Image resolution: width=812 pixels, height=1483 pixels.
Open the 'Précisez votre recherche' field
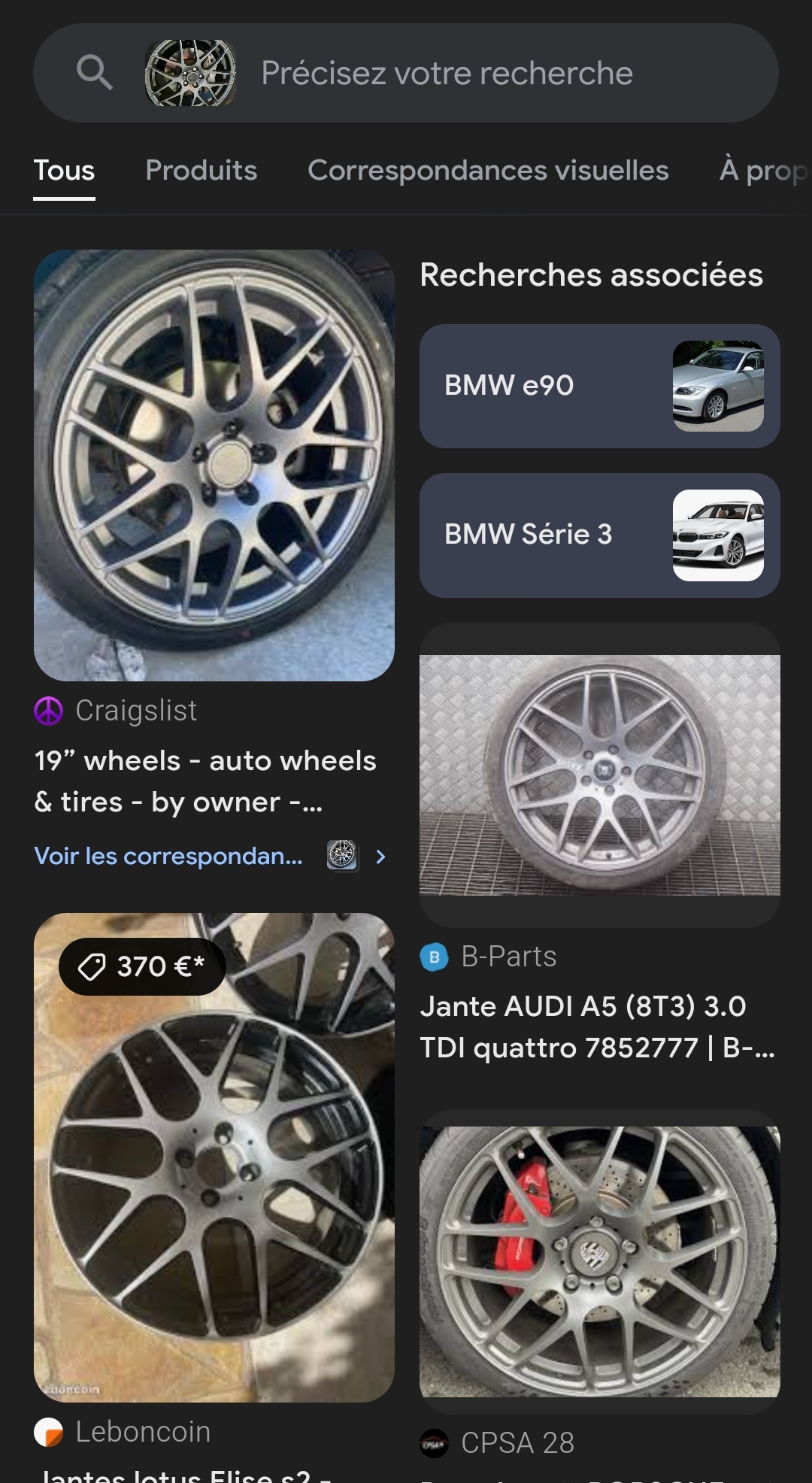coord(447,73)
